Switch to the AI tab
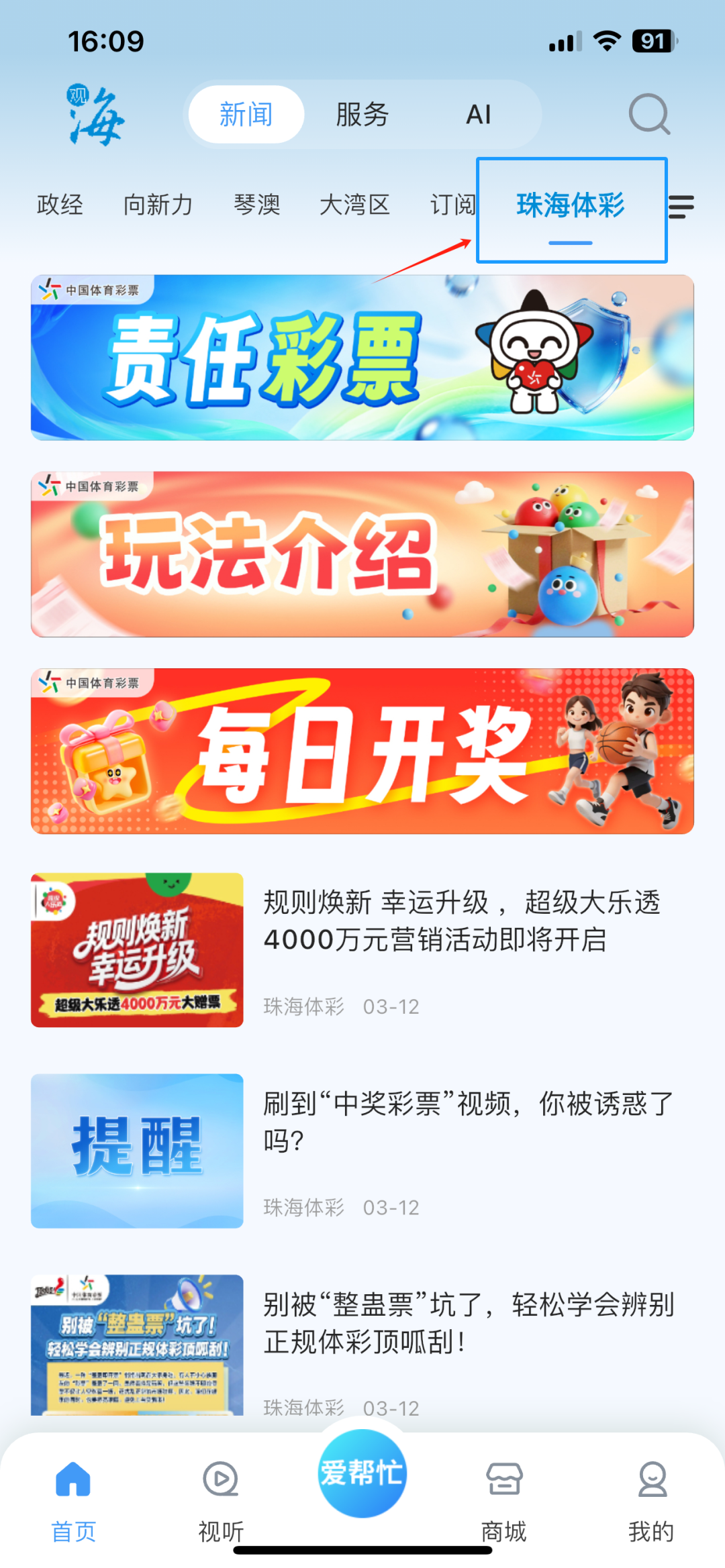The image size is (725, 1568). (x=479, y=115)
